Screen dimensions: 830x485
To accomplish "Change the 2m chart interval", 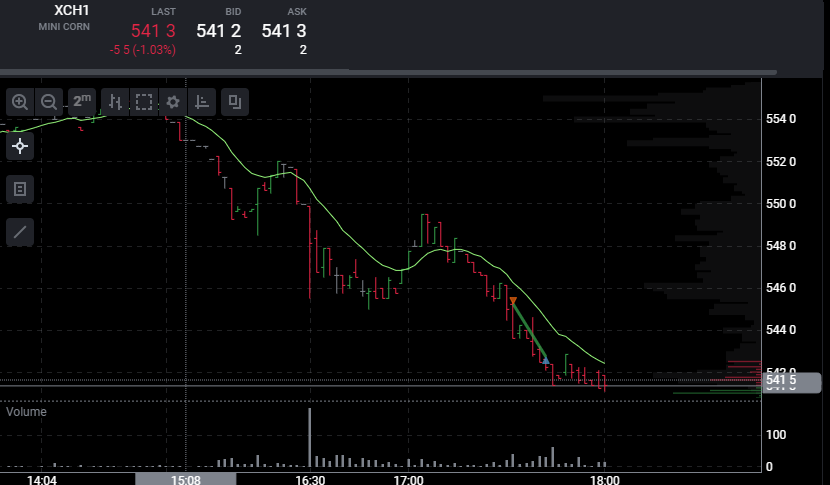I will click(x=82, y=102).
